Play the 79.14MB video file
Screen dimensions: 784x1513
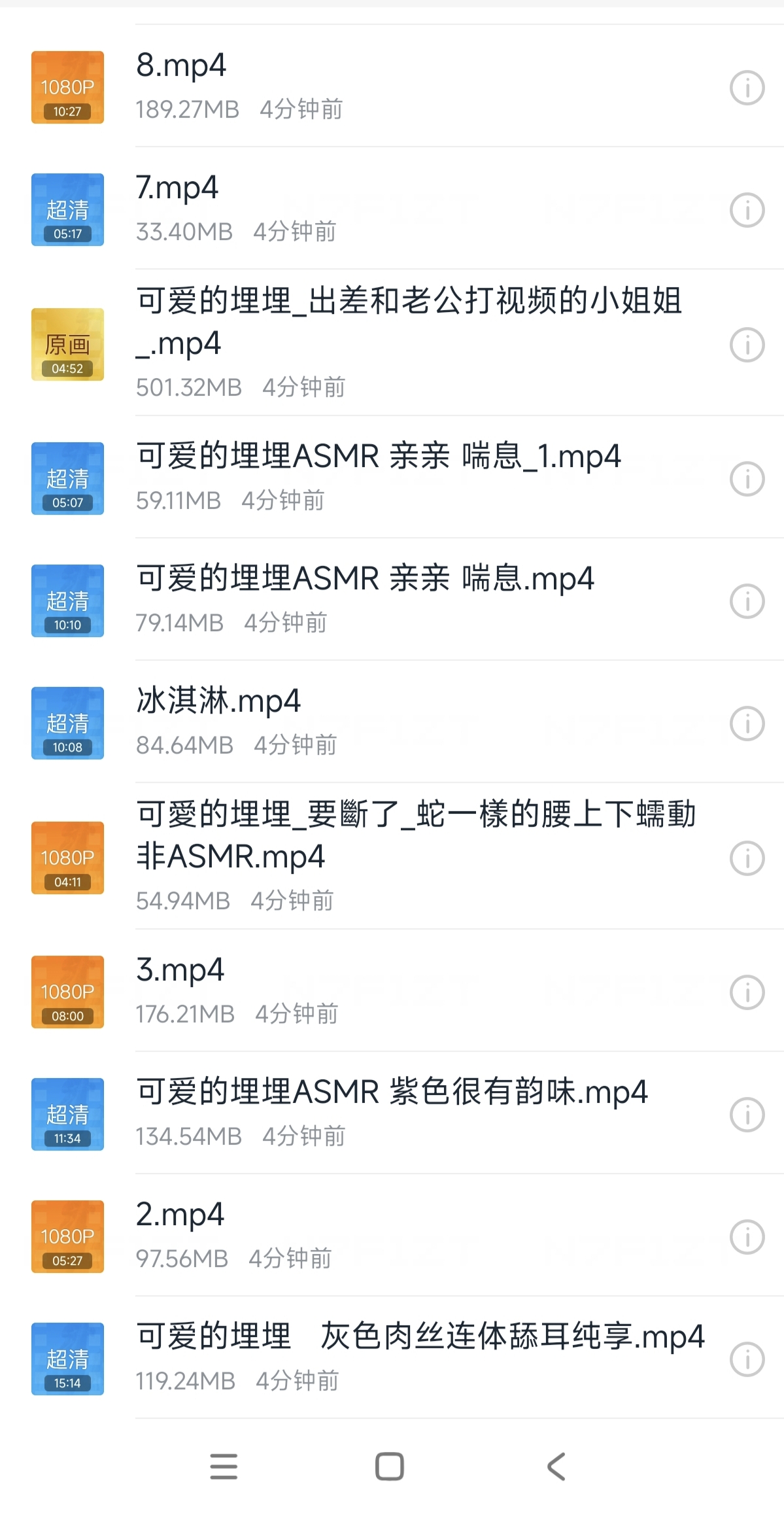coord(392,599)
